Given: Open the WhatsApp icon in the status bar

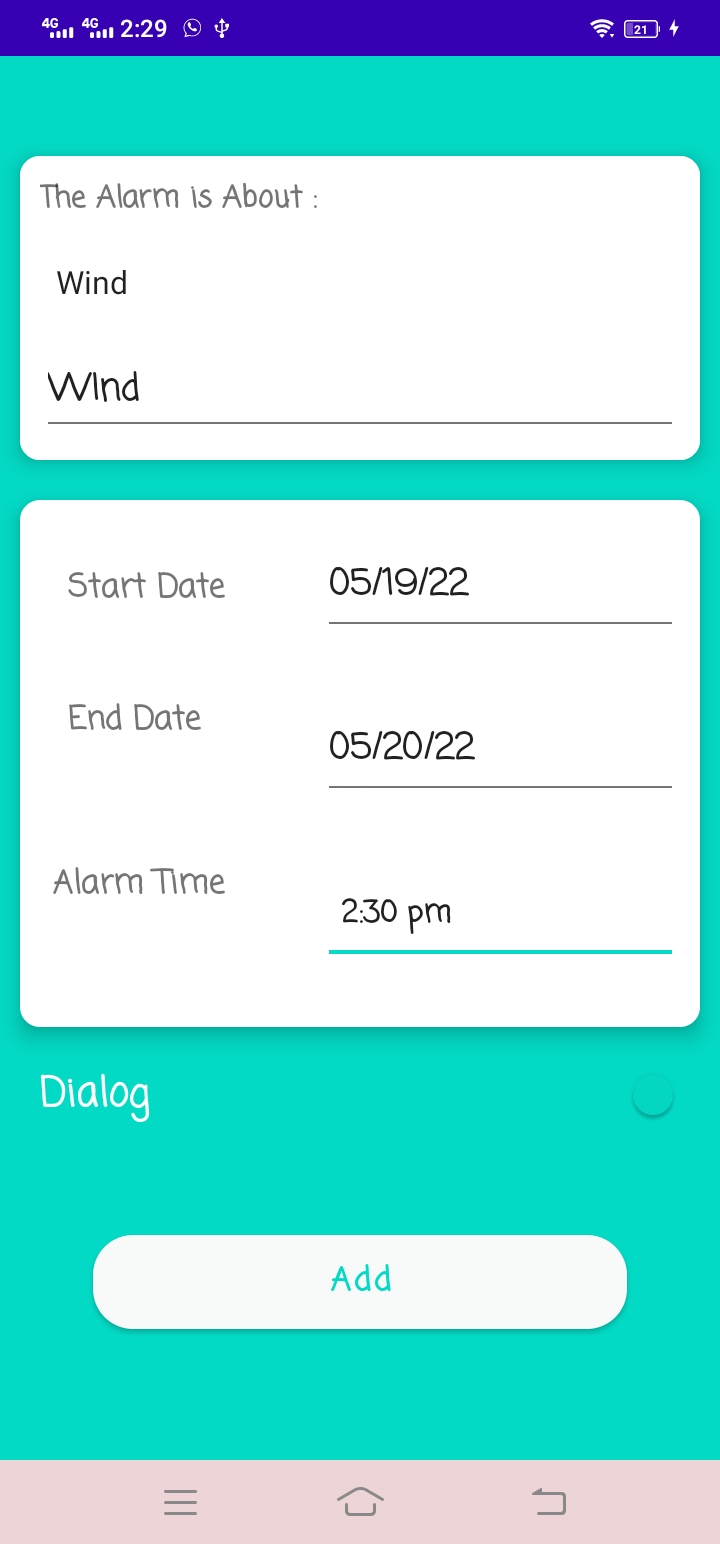Looking at the screenshot, I should click(x=191, y=28).
